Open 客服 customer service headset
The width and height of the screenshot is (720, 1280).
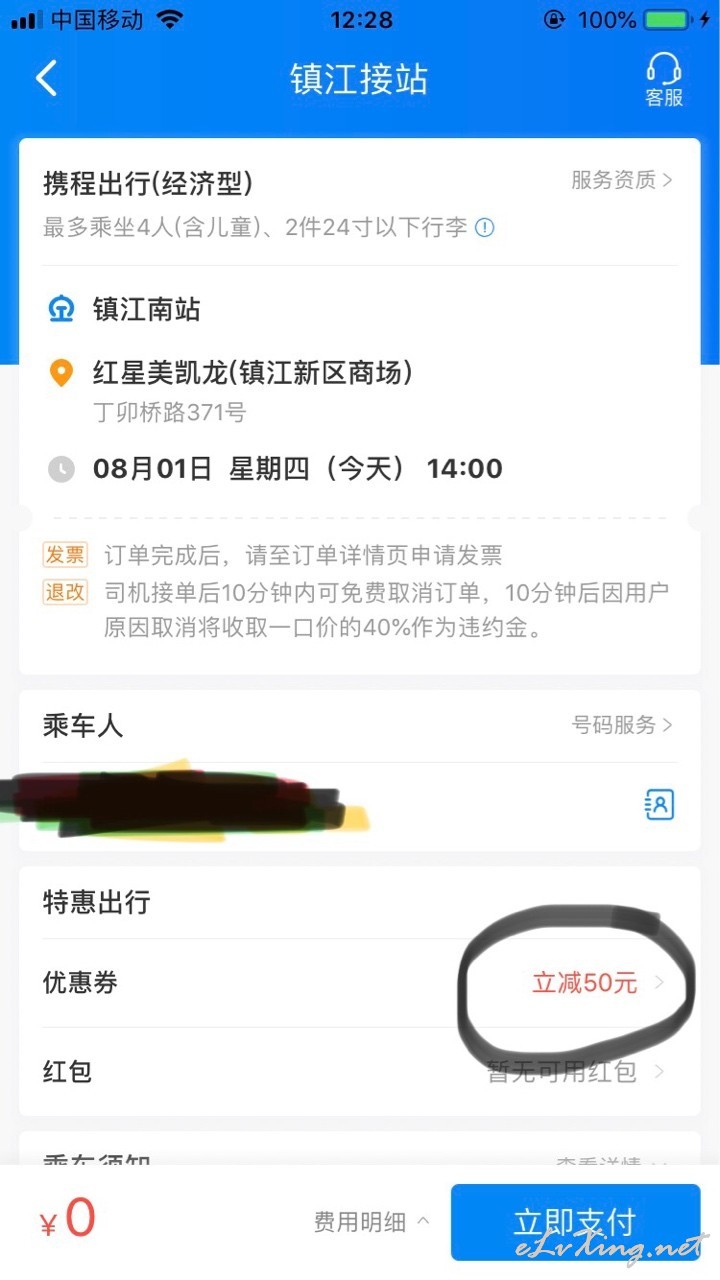pyautogui.click(x=664, y=79)
